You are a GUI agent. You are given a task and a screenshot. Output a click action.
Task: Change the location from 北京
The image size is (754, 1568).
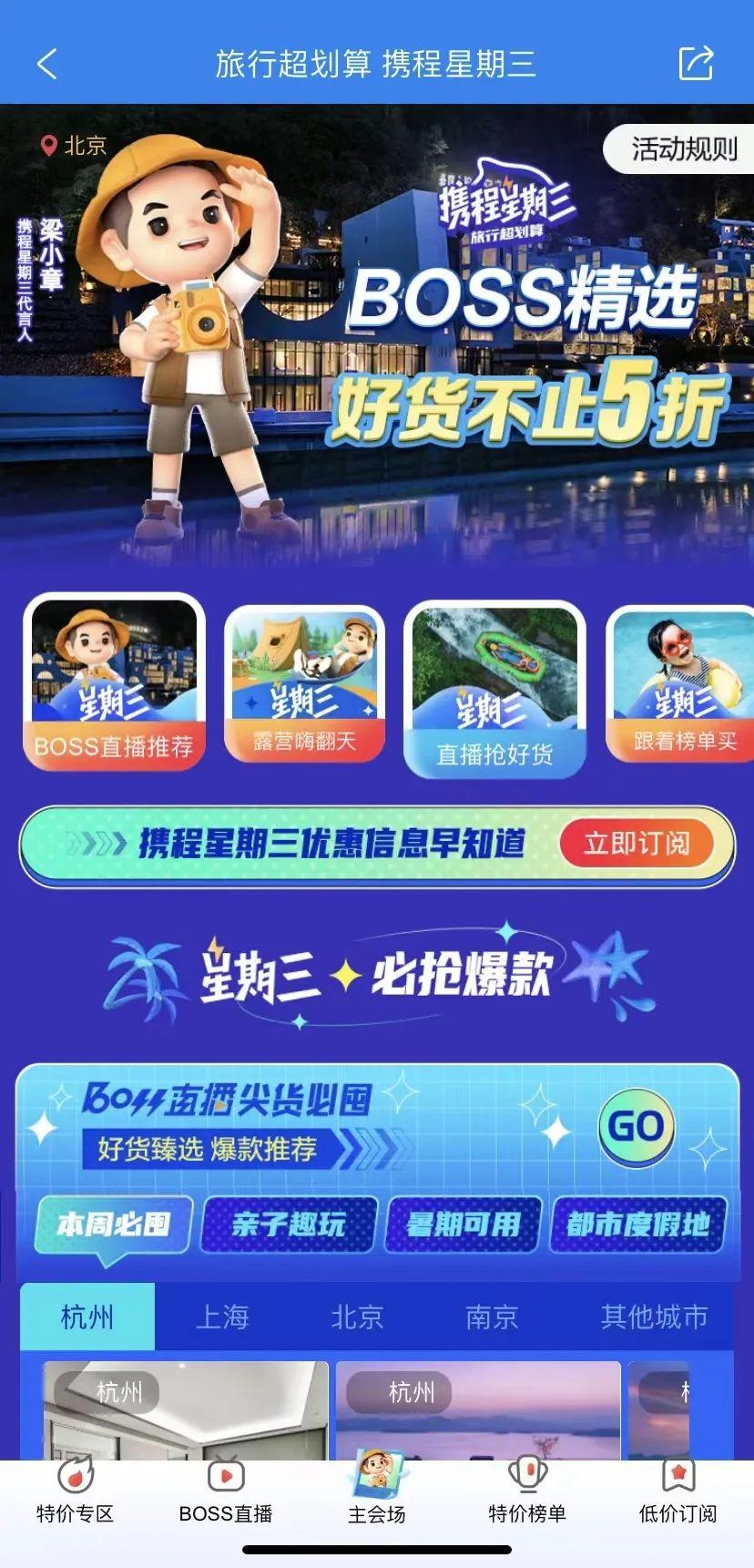tap(75, 146)
